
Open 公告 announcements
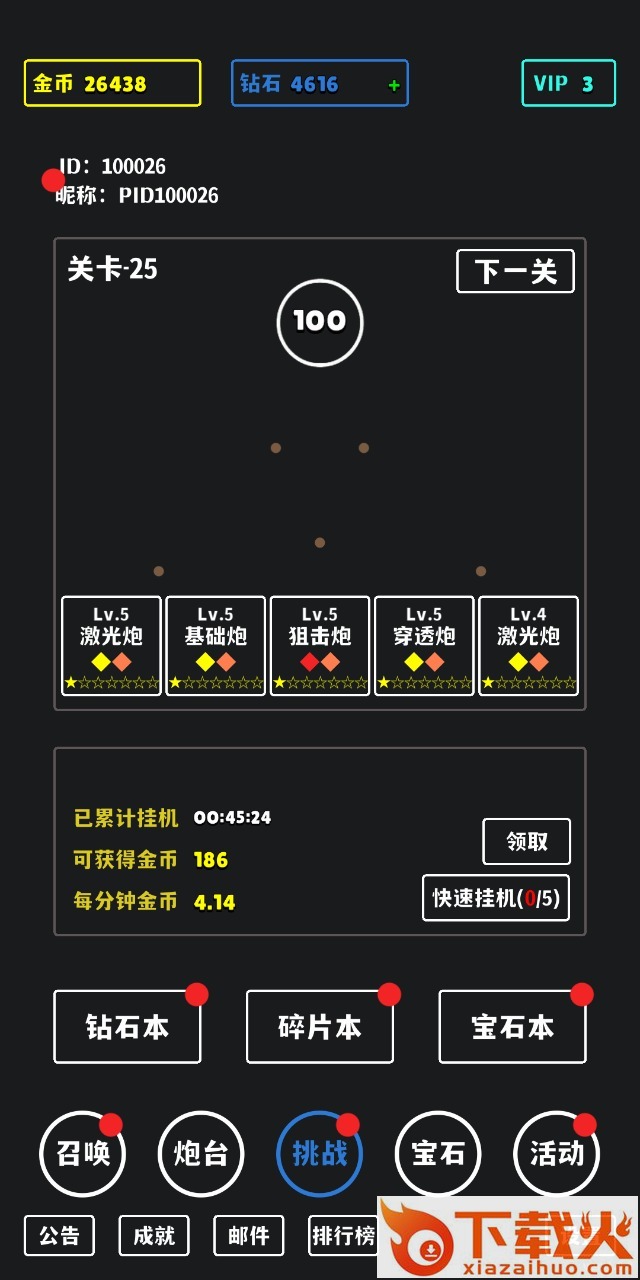point(59,1235)
